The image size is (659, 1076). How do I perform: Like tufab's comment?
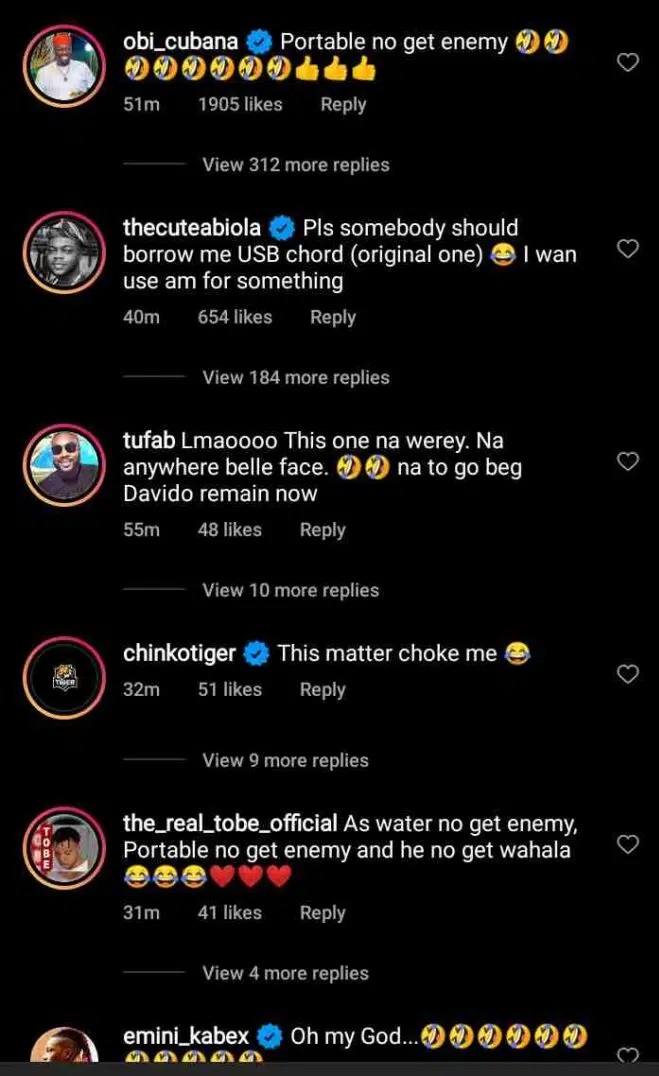(x=627, y=461)
